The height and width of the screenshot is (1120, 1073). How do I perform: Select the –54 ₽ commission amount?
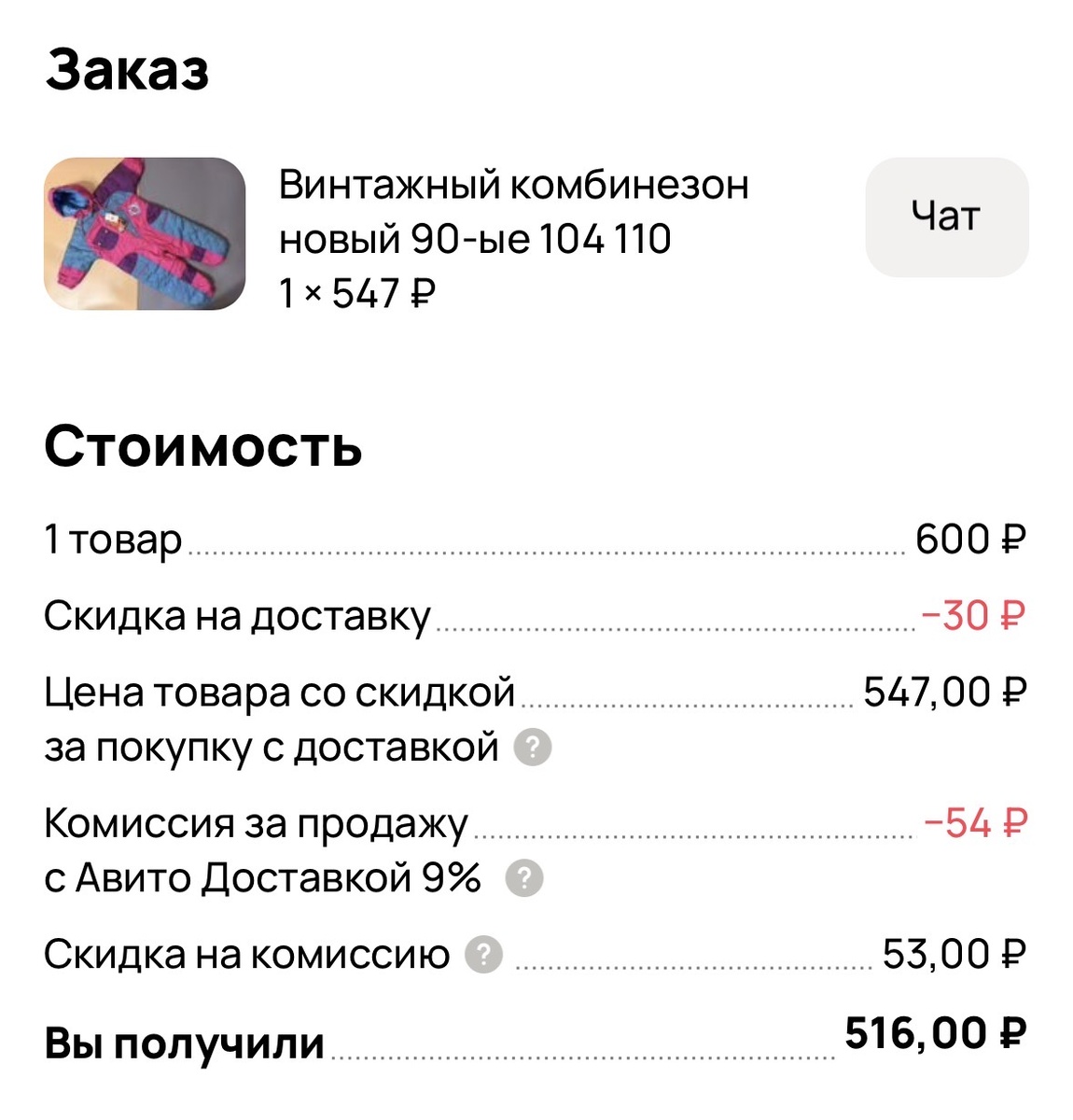click(977, 823)
